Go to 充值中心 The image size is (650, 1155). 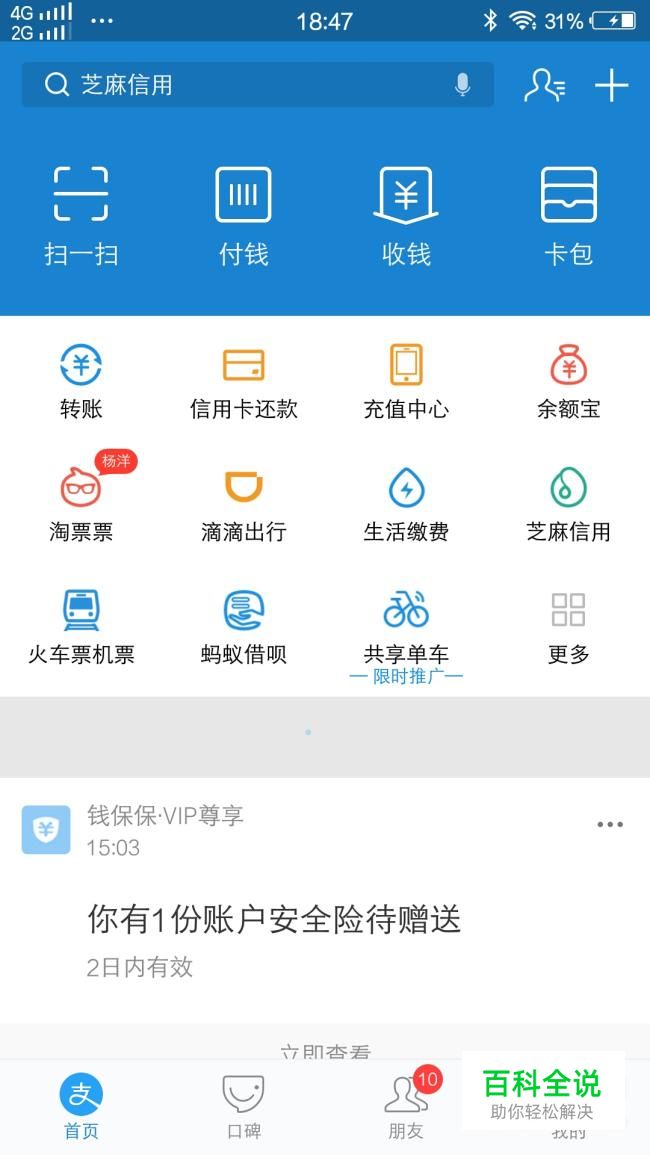click(406, 382)
